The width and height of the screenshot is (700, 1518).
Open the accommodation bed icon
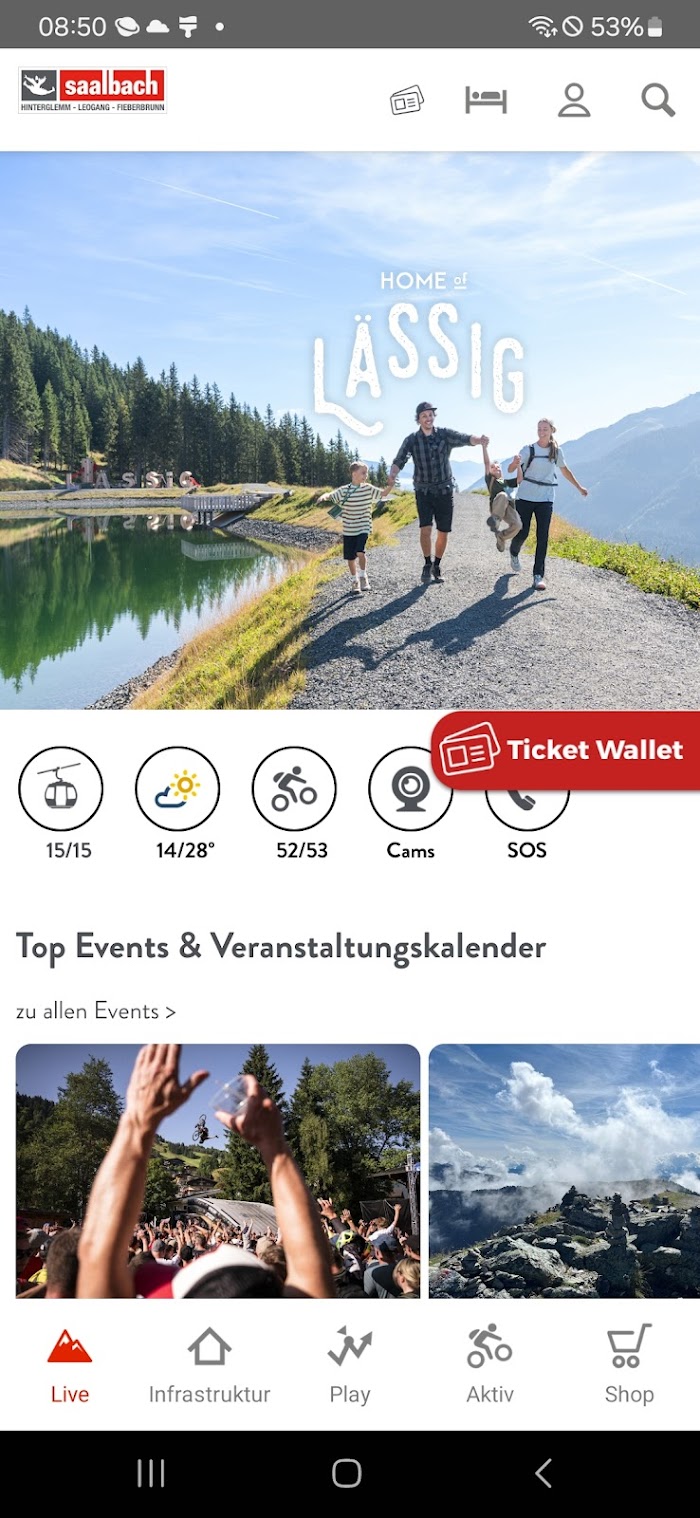486,100
